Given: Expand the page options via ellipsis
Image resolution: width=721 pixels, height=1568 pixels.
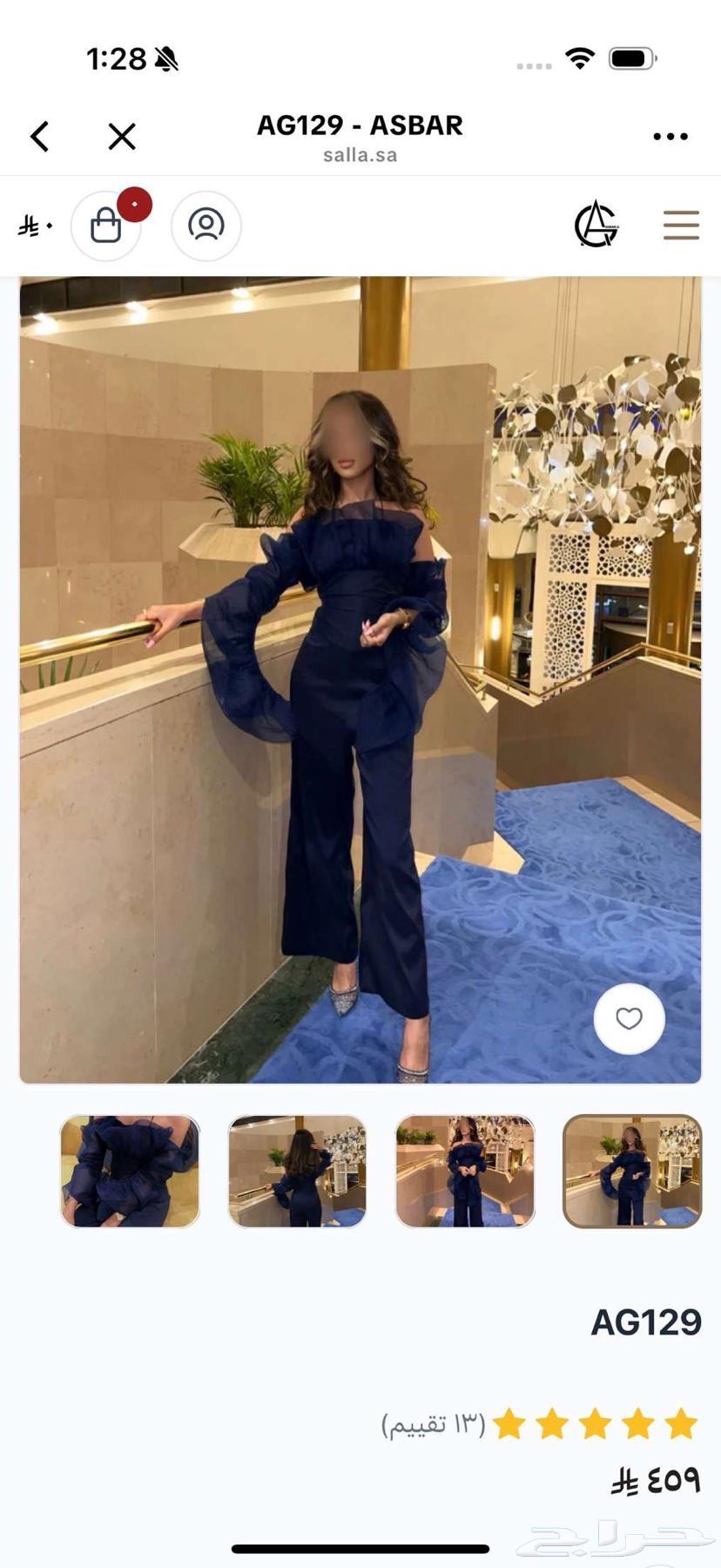Looking at the screenshot, I should tap(670, 136).
